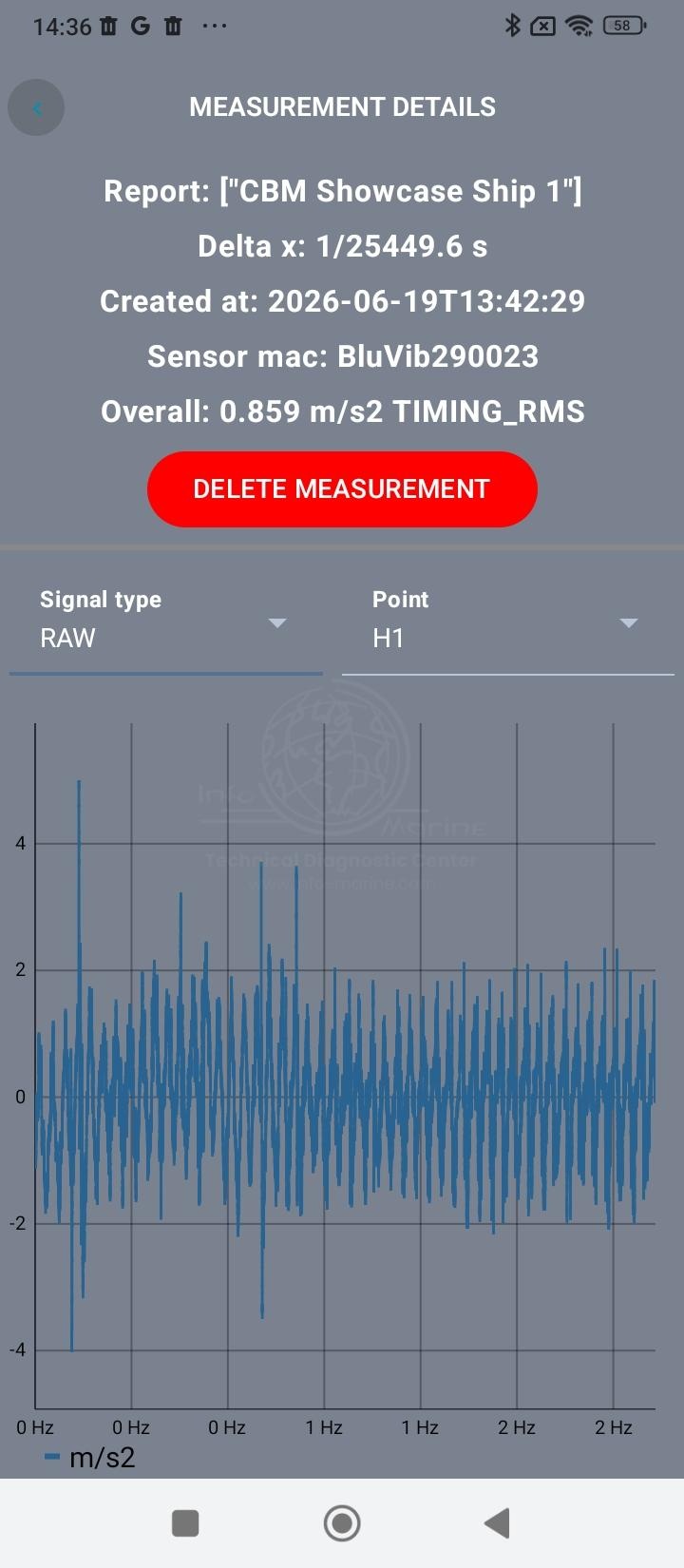Tap the Delete Measurement button

point(342,489)
